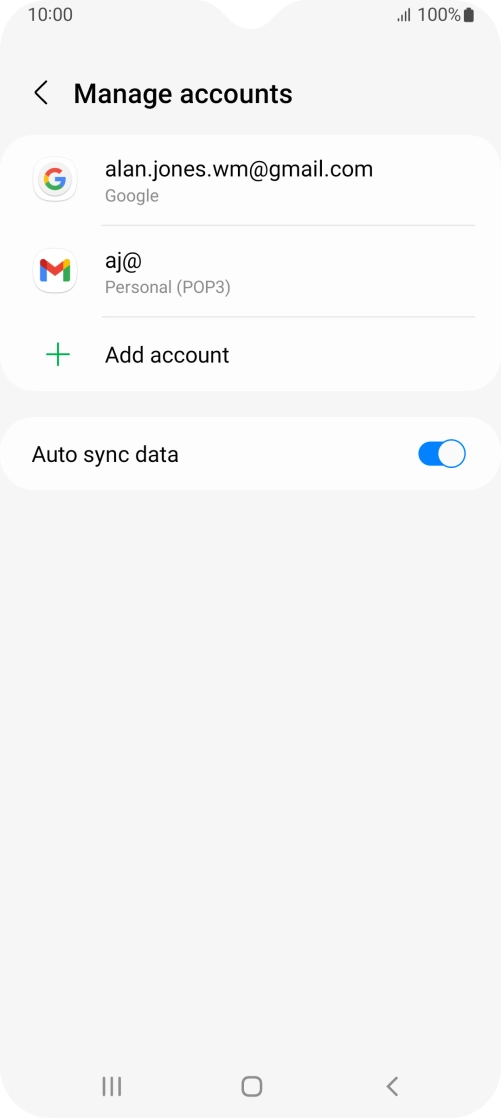This screenshot has width=501, height=1118.
Task: Open the alan.jones.wm@gmail.com Google account
Action: point(250,180)
